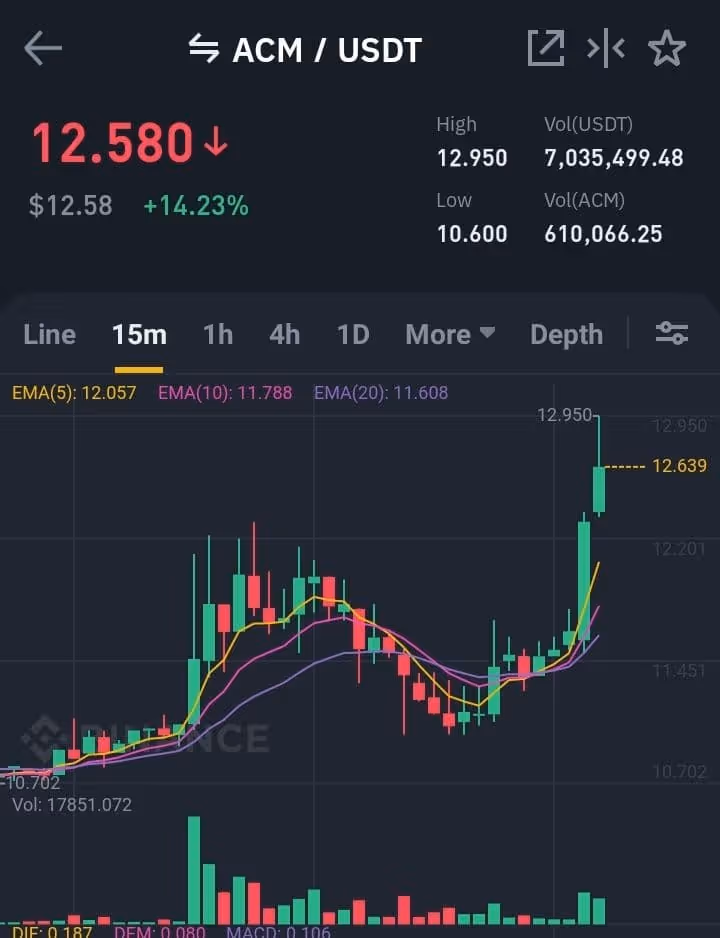Open the chart in full-screen view
The image size is (720, 938).
click(x=546, y=48)
